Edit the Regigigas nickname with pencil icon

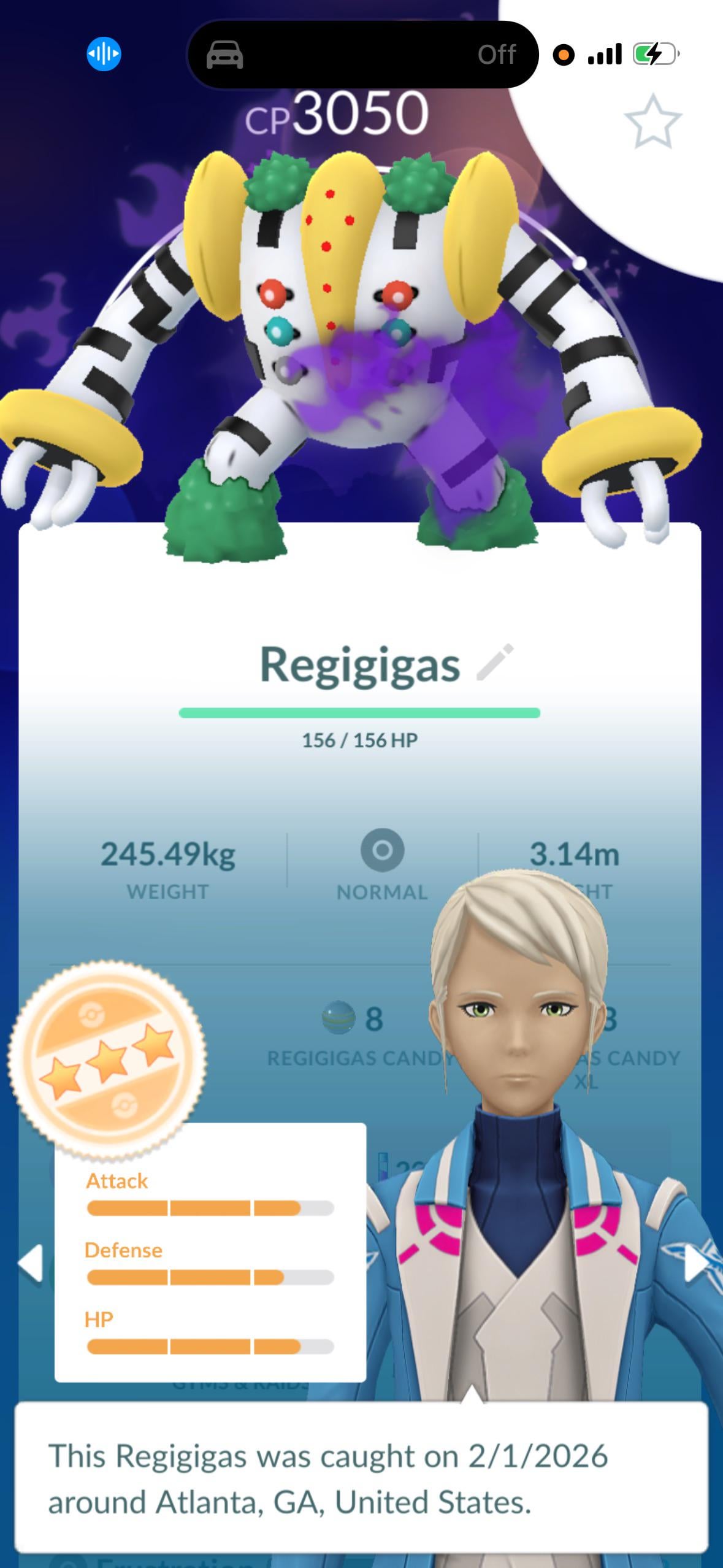[495, 663]
